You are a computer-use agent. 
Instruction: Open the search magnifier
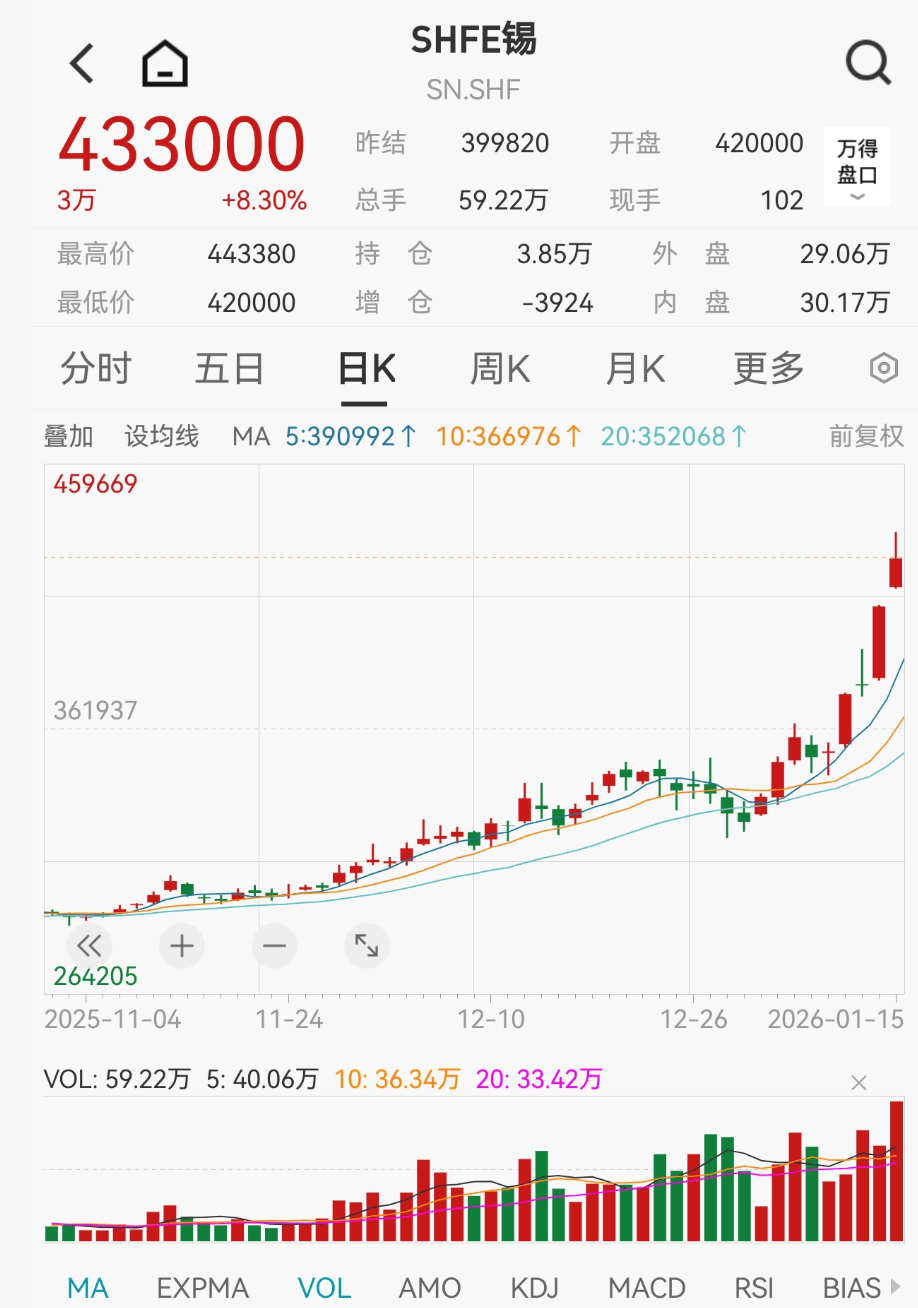click(x=867, y=64)
